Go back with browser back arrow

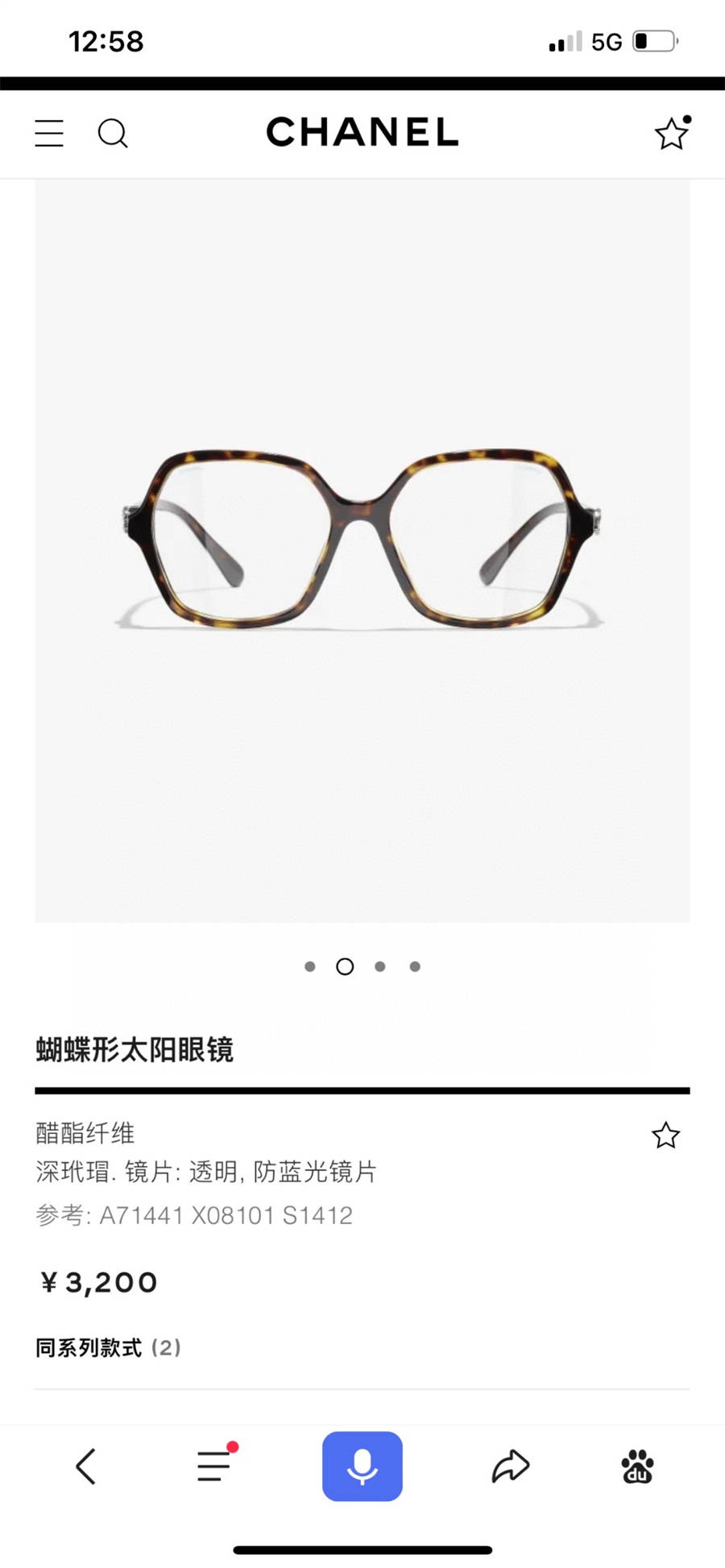86,1467
